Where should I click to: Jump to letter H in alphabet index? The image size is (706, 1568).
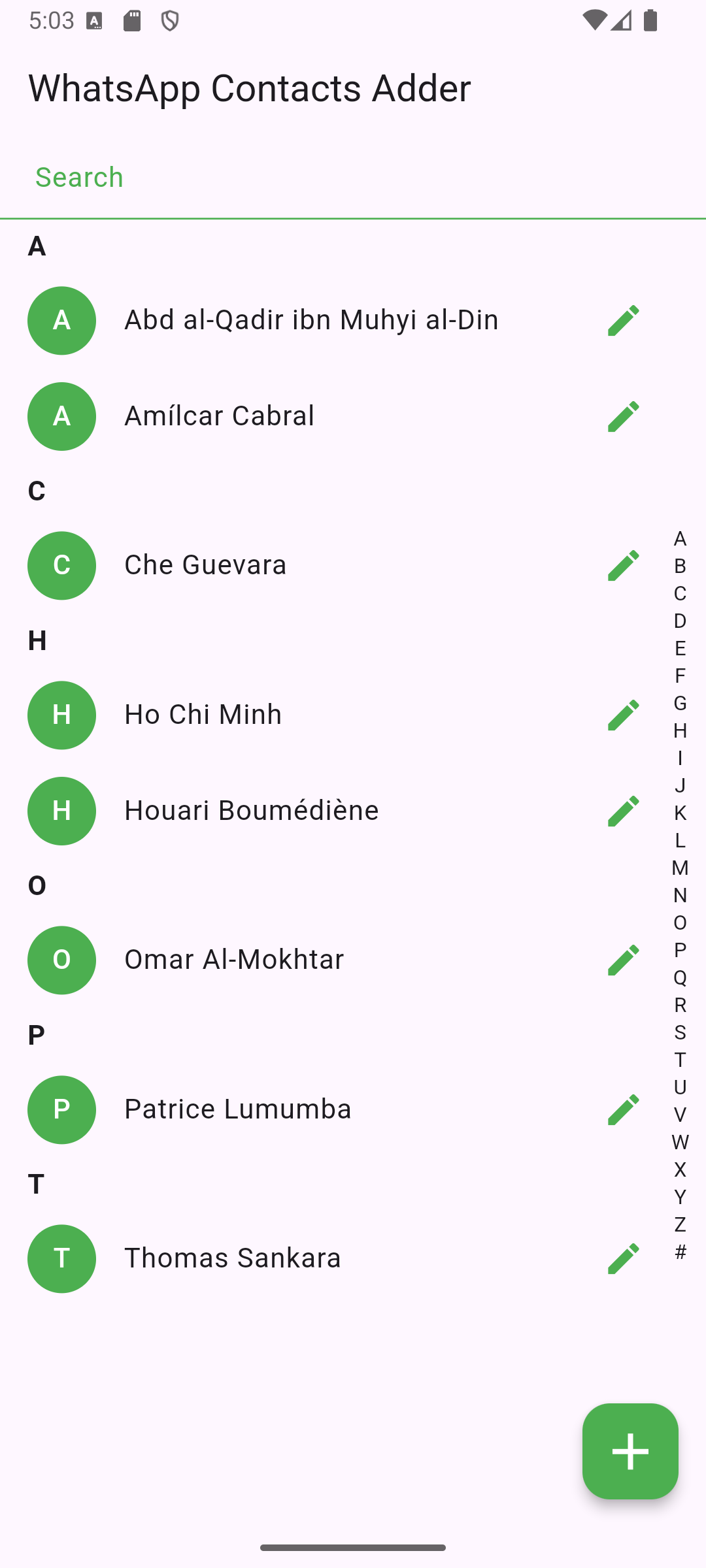(680, 730)
